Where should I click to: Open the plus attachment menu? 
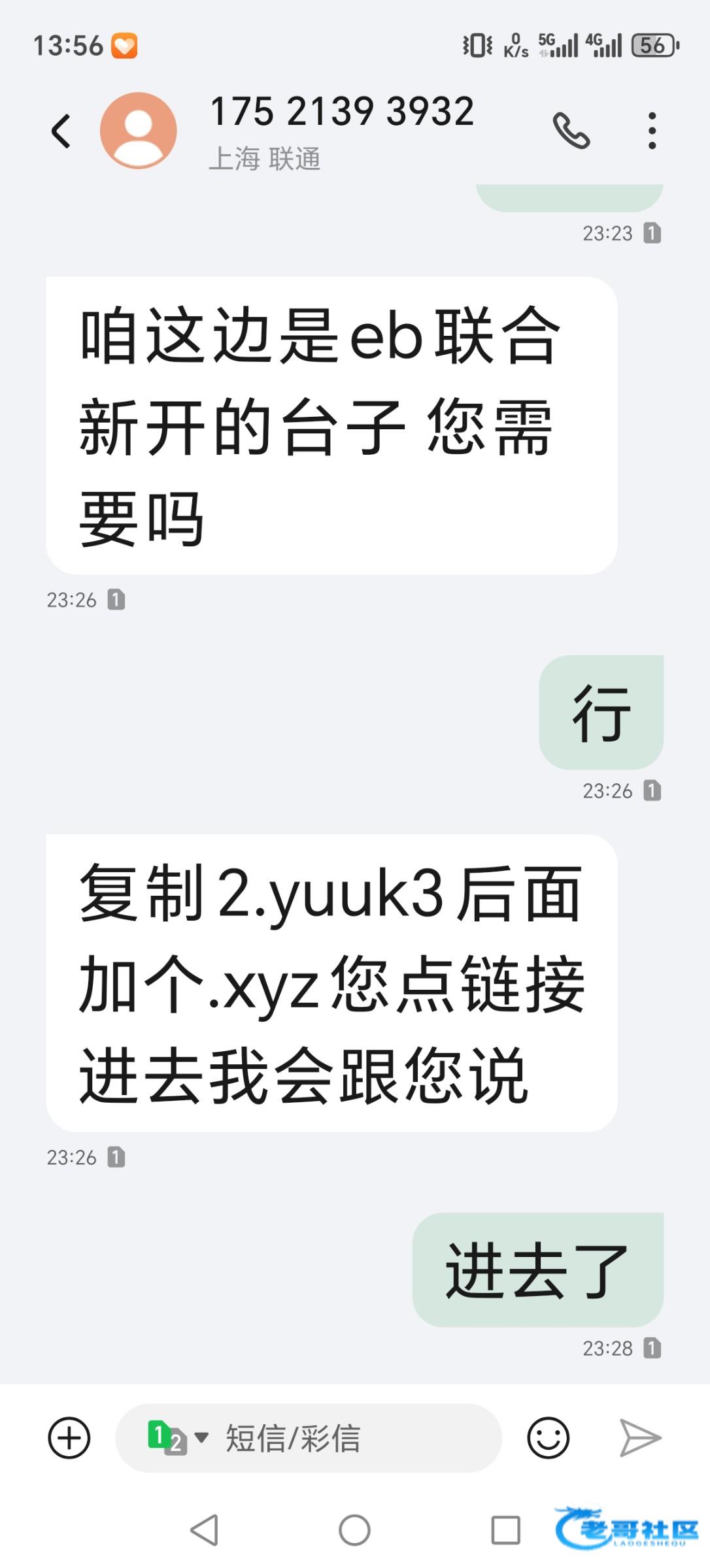[69, 1438]
